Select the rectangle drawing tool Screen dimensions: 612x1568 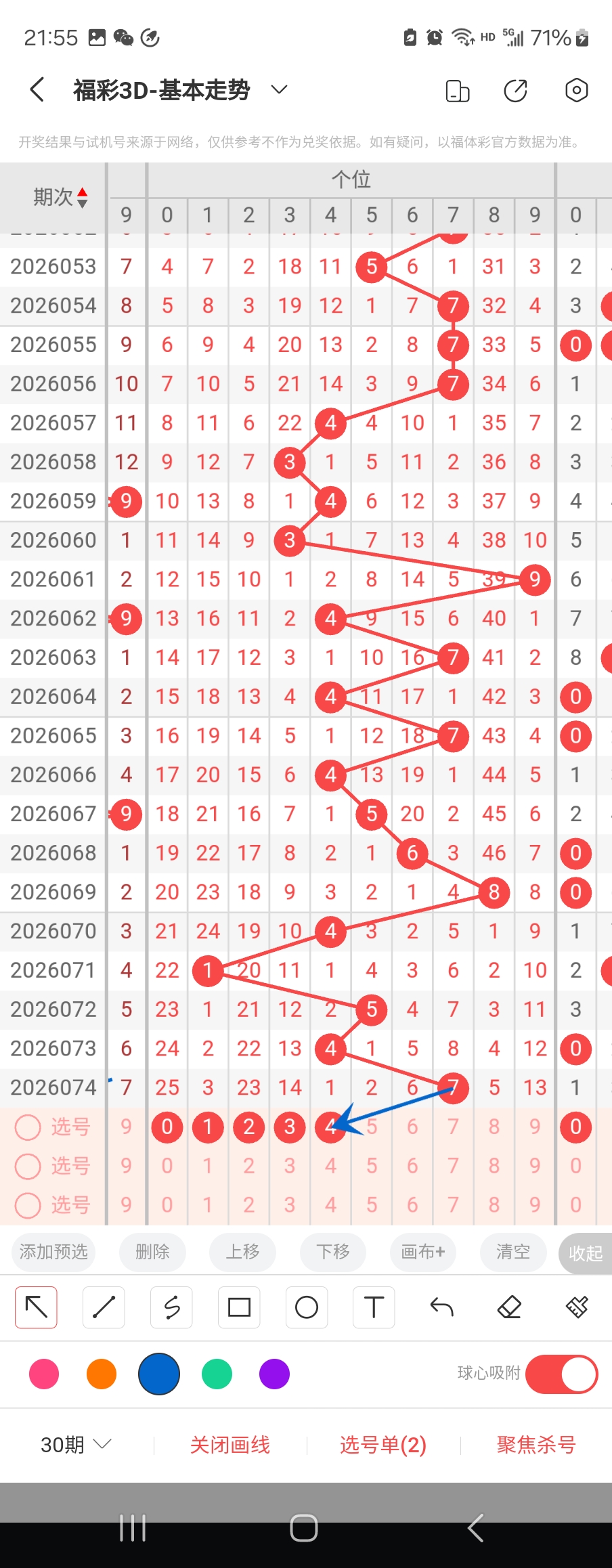point(239,1307)
